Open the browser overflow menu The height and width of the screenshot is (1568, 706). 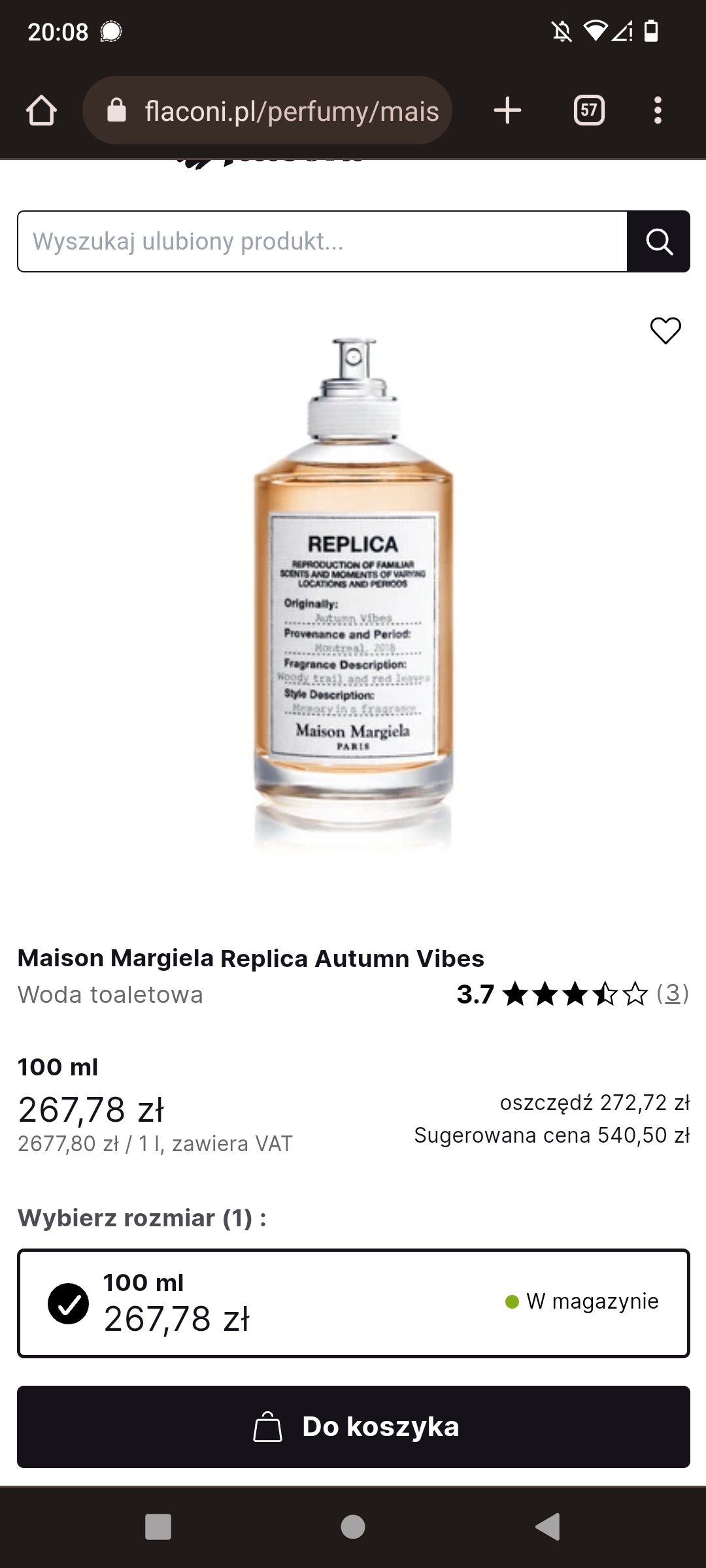pos(658,110)
